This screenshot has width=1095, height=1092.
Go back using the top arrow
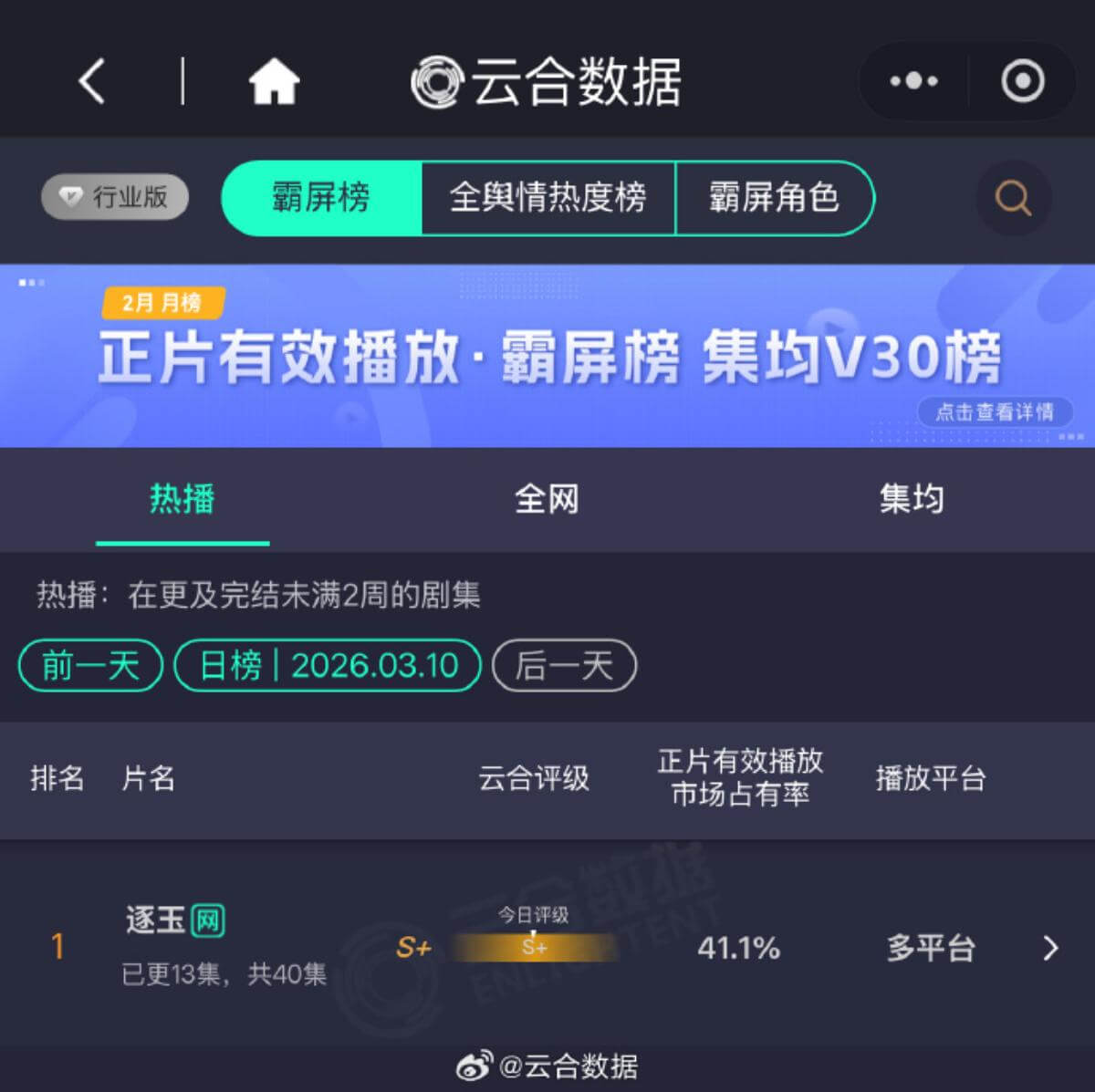click(x=91, y=81)
